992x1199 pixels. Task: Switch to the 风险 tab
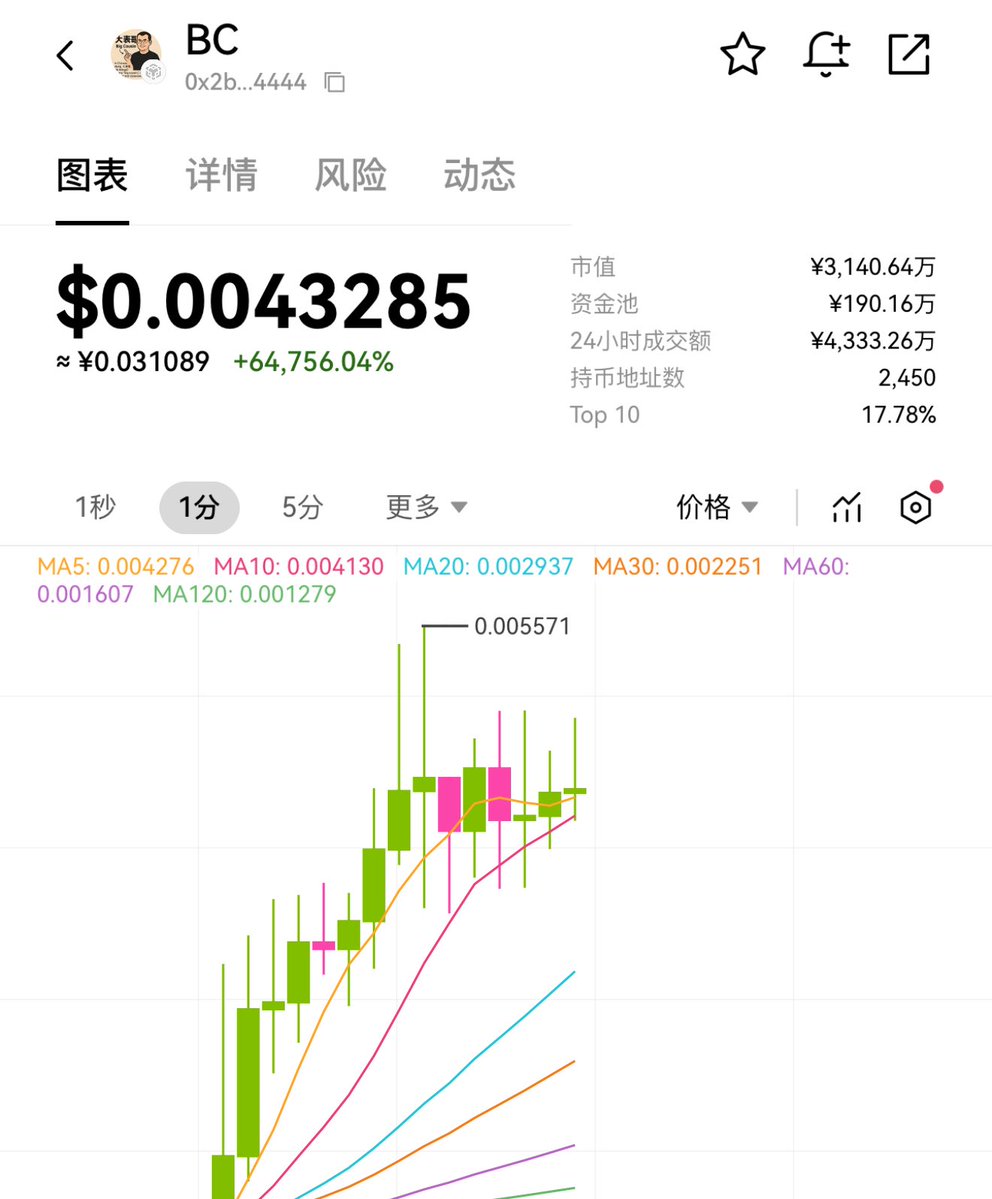pos(350,175)
